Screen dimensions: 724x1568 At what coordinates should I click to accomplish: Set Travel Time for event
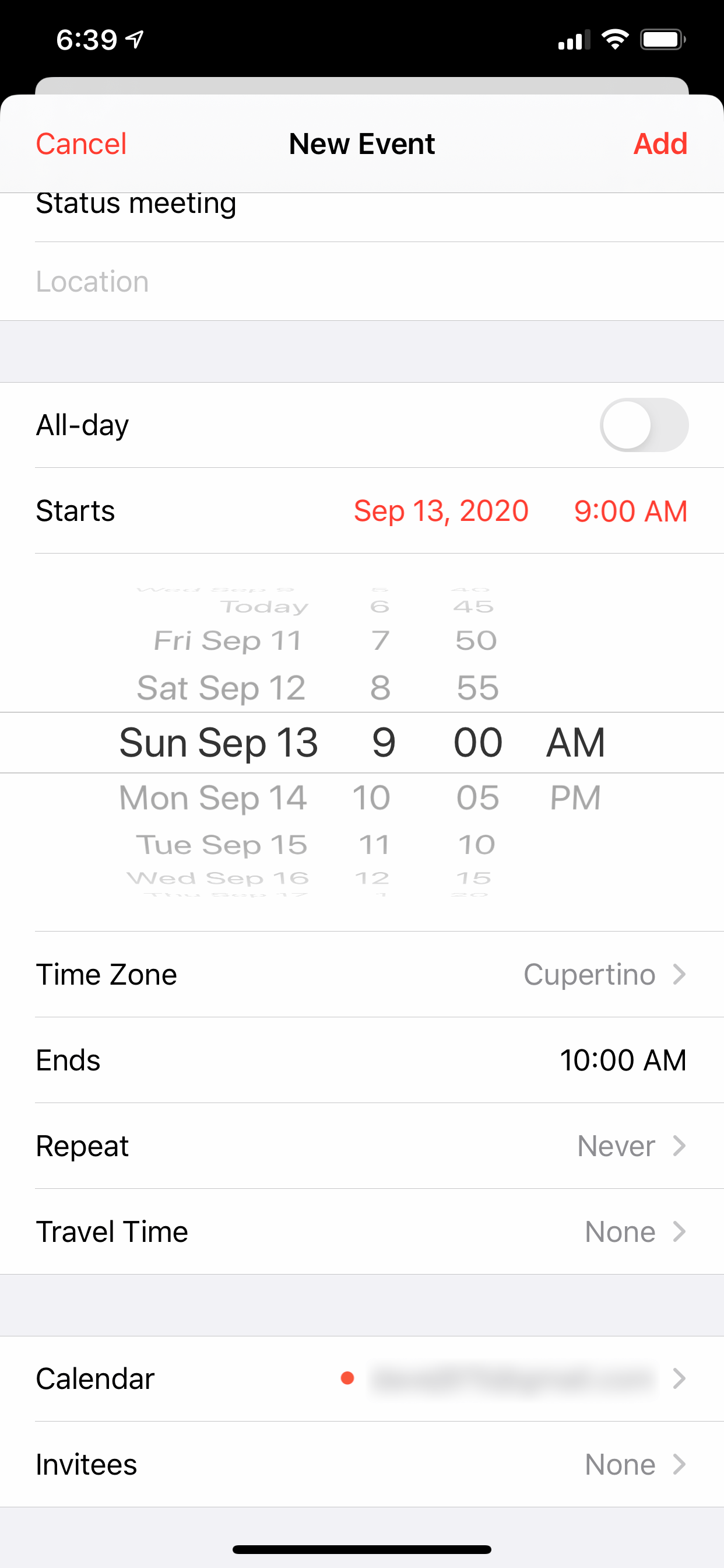[362, 1232]
